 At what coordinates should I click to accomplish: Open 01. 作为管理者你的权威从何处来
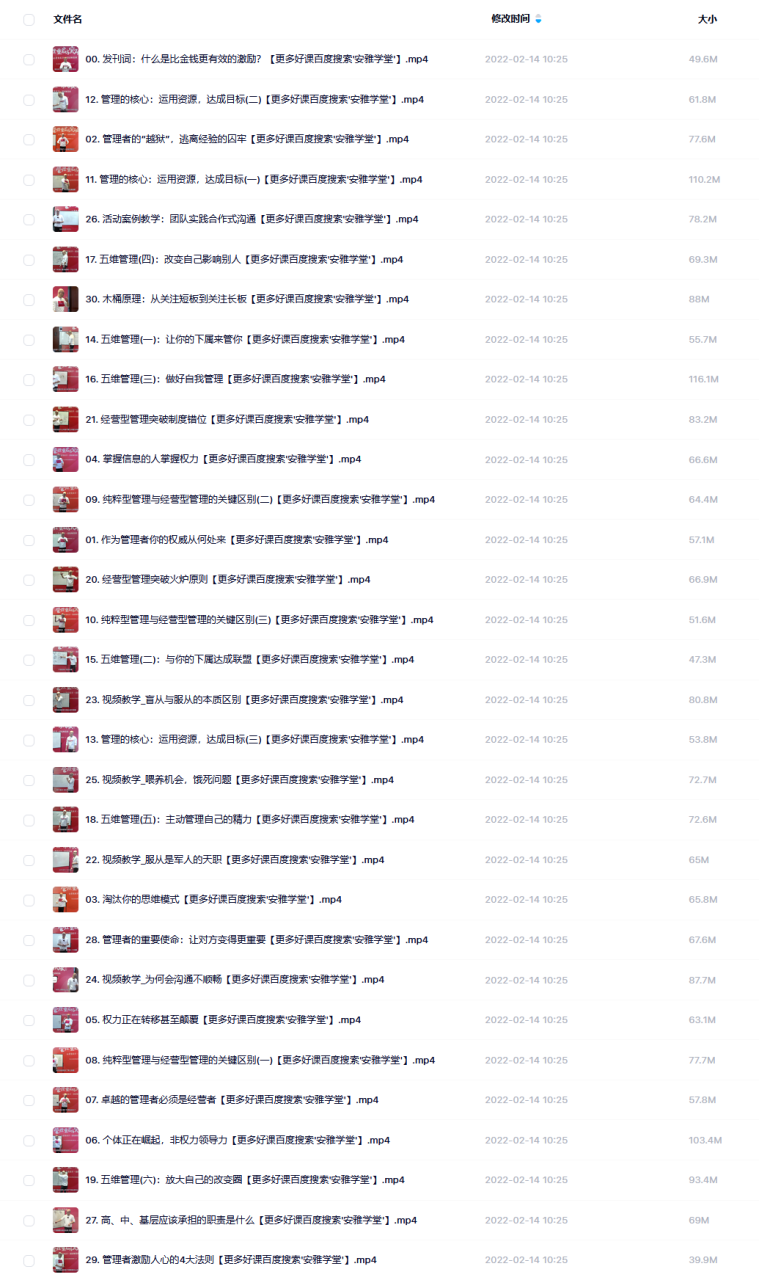coord(236,539)
